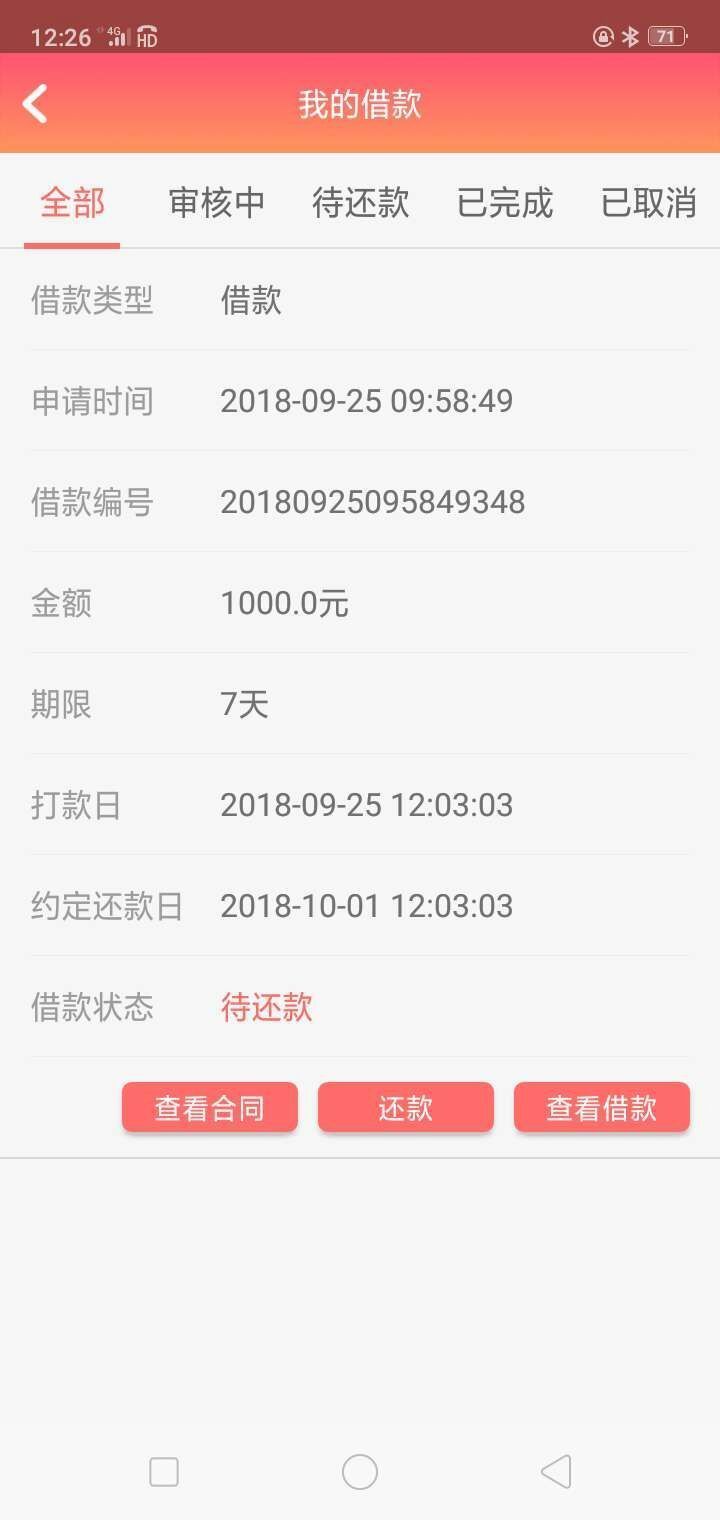Tap the system home button

tap(360, 1472)
